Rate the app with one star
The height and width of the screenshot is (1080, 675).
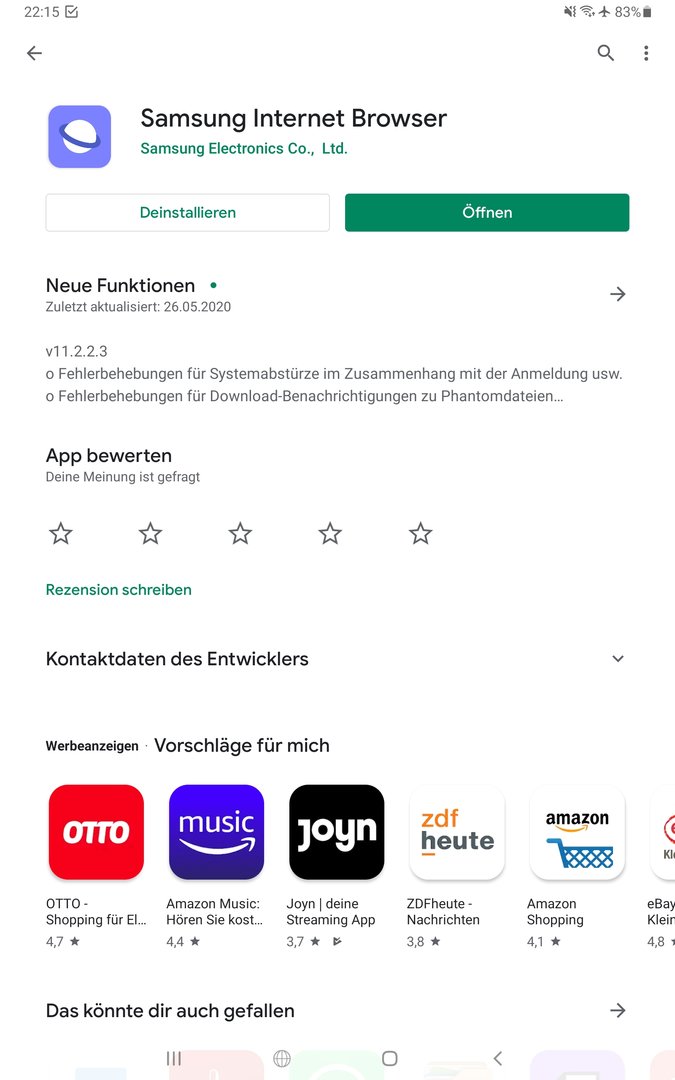(61, 533)
